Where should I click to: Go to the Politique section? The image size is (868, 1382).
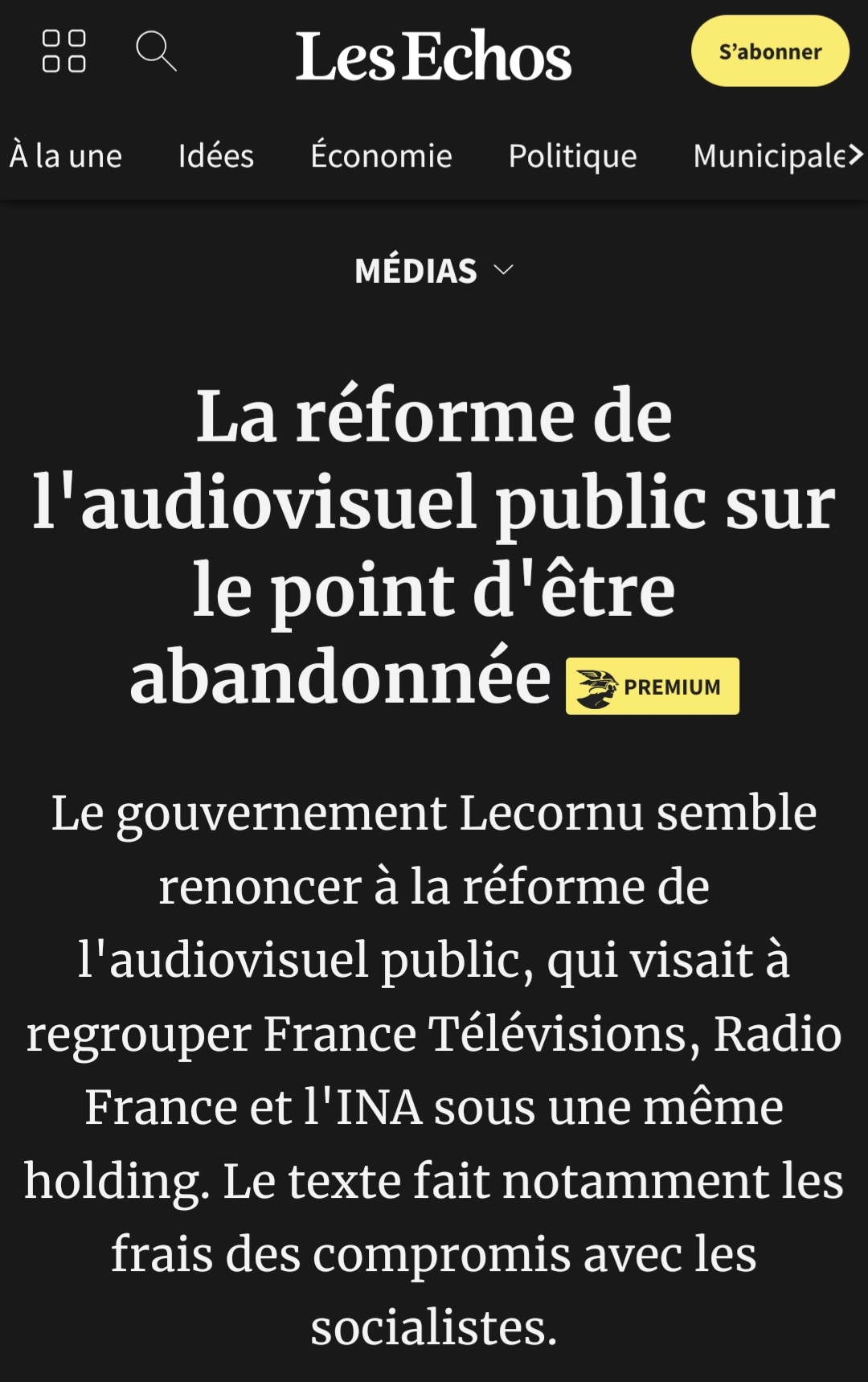click(572, 156)
